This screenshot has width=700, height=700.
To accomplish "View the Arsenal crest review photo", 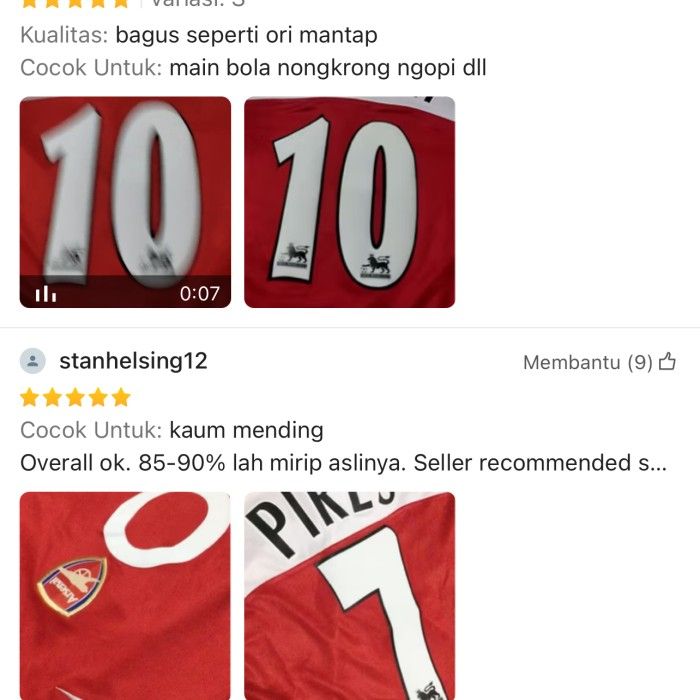I will [125, 595].
